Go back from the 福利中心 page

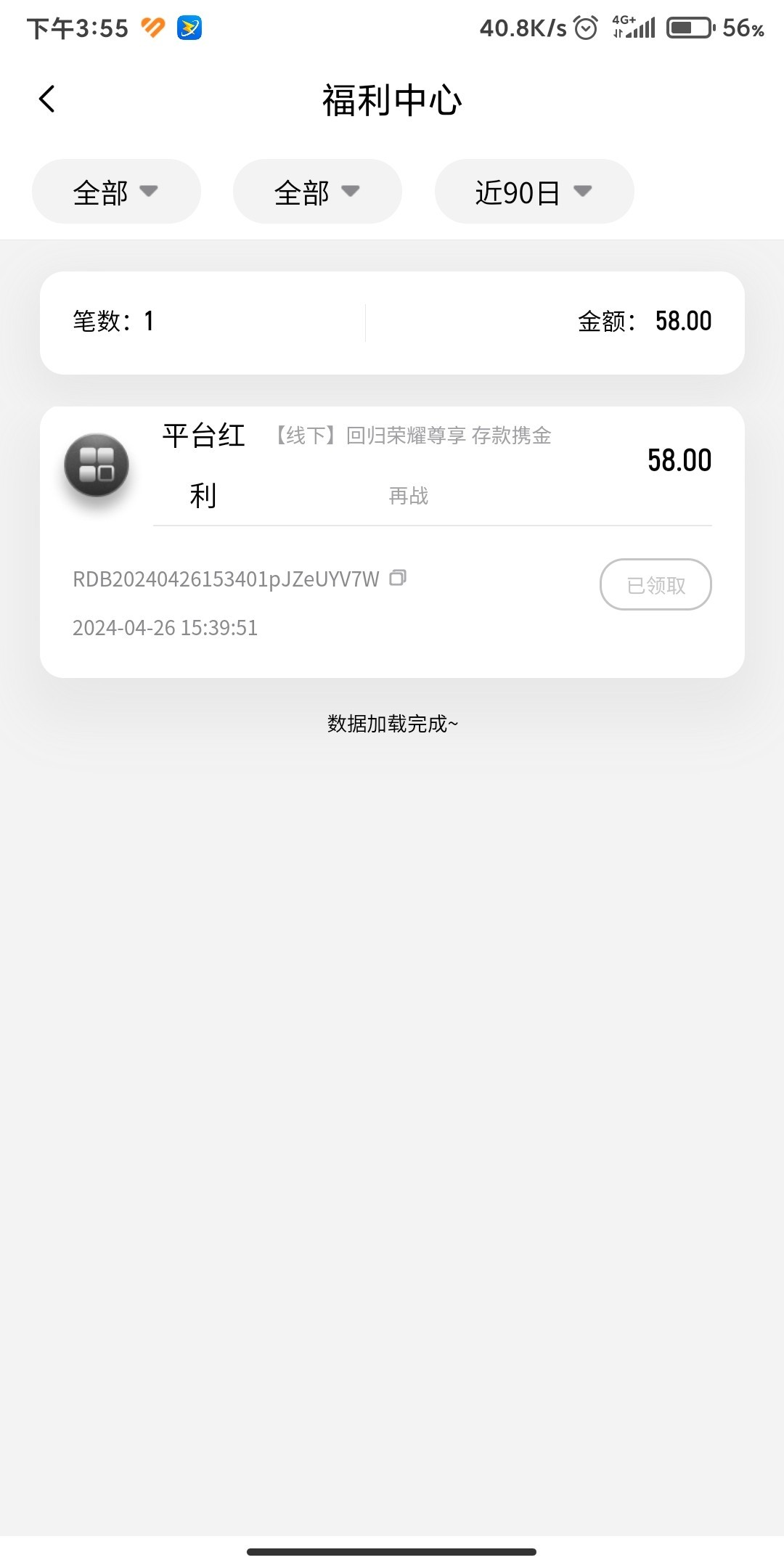(47, 99)
